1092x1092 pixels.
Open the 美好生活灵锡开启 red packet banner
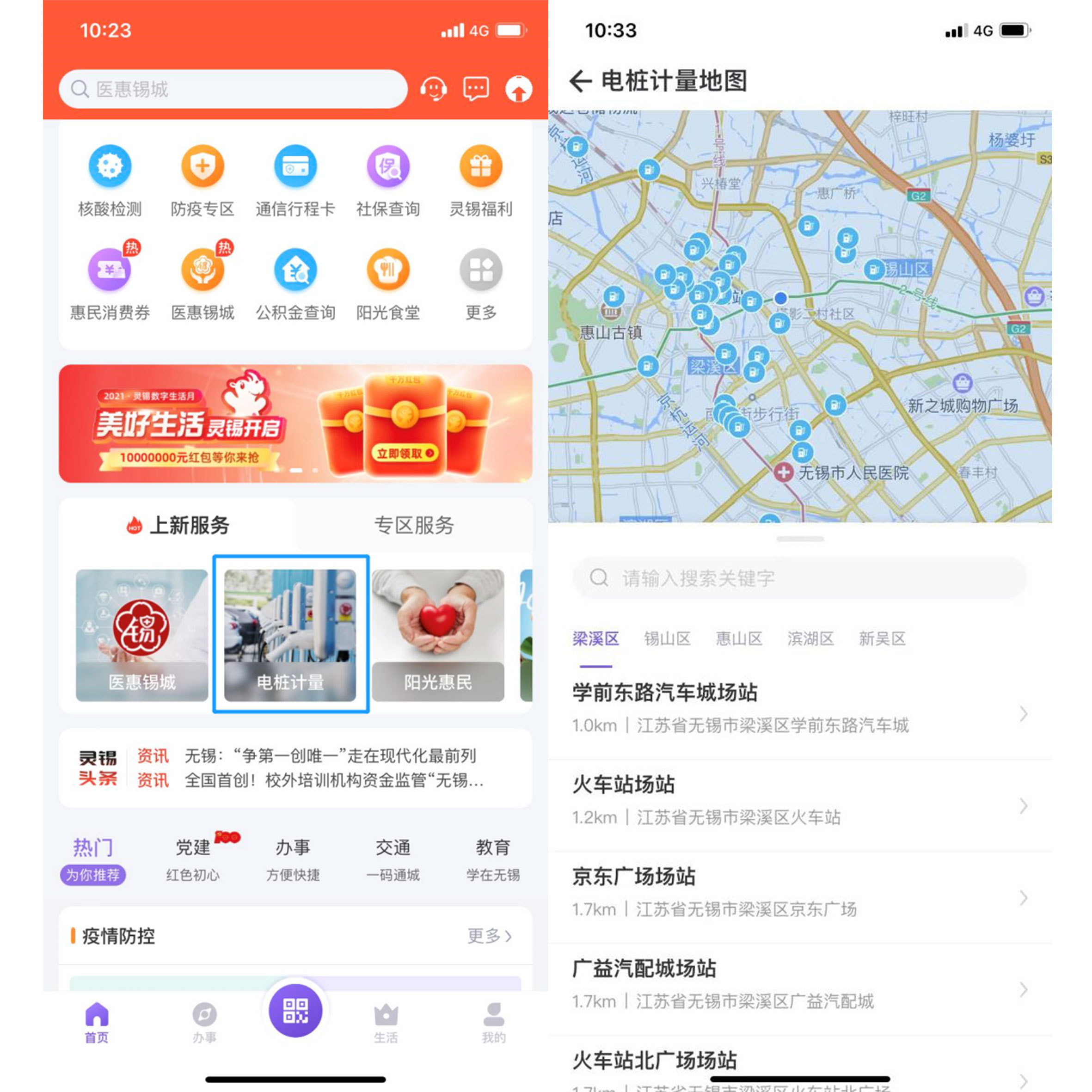point(295,423)
